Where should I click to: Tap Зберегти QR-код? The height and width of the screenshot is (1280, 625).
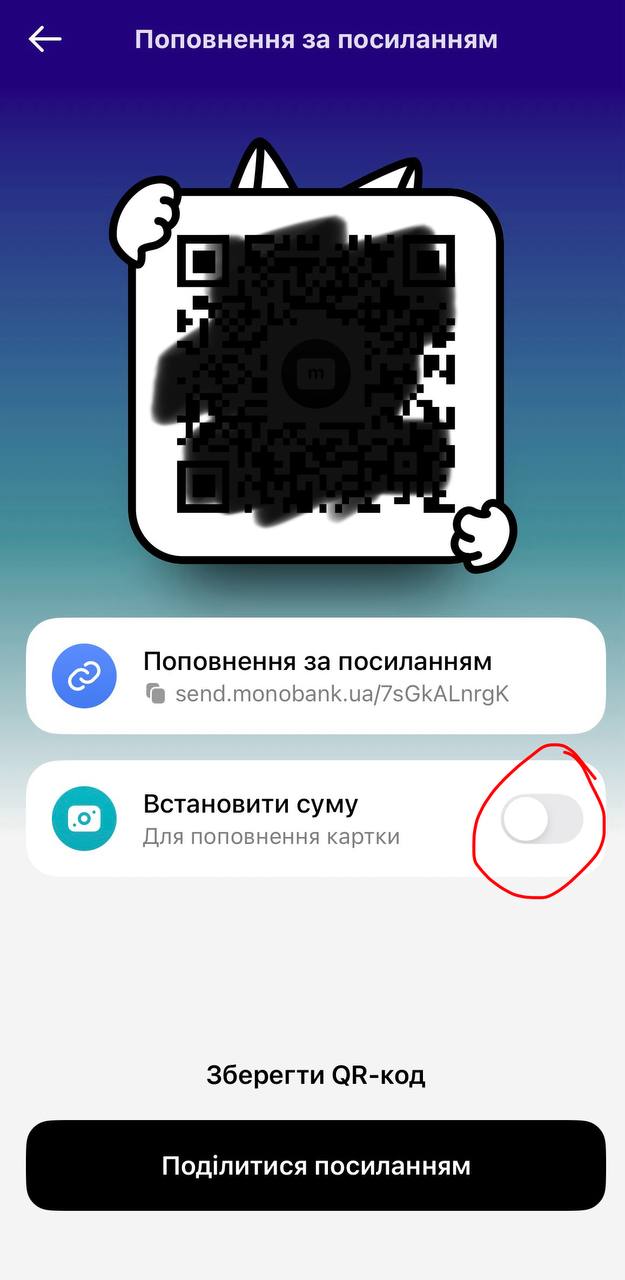[315, 1076]
